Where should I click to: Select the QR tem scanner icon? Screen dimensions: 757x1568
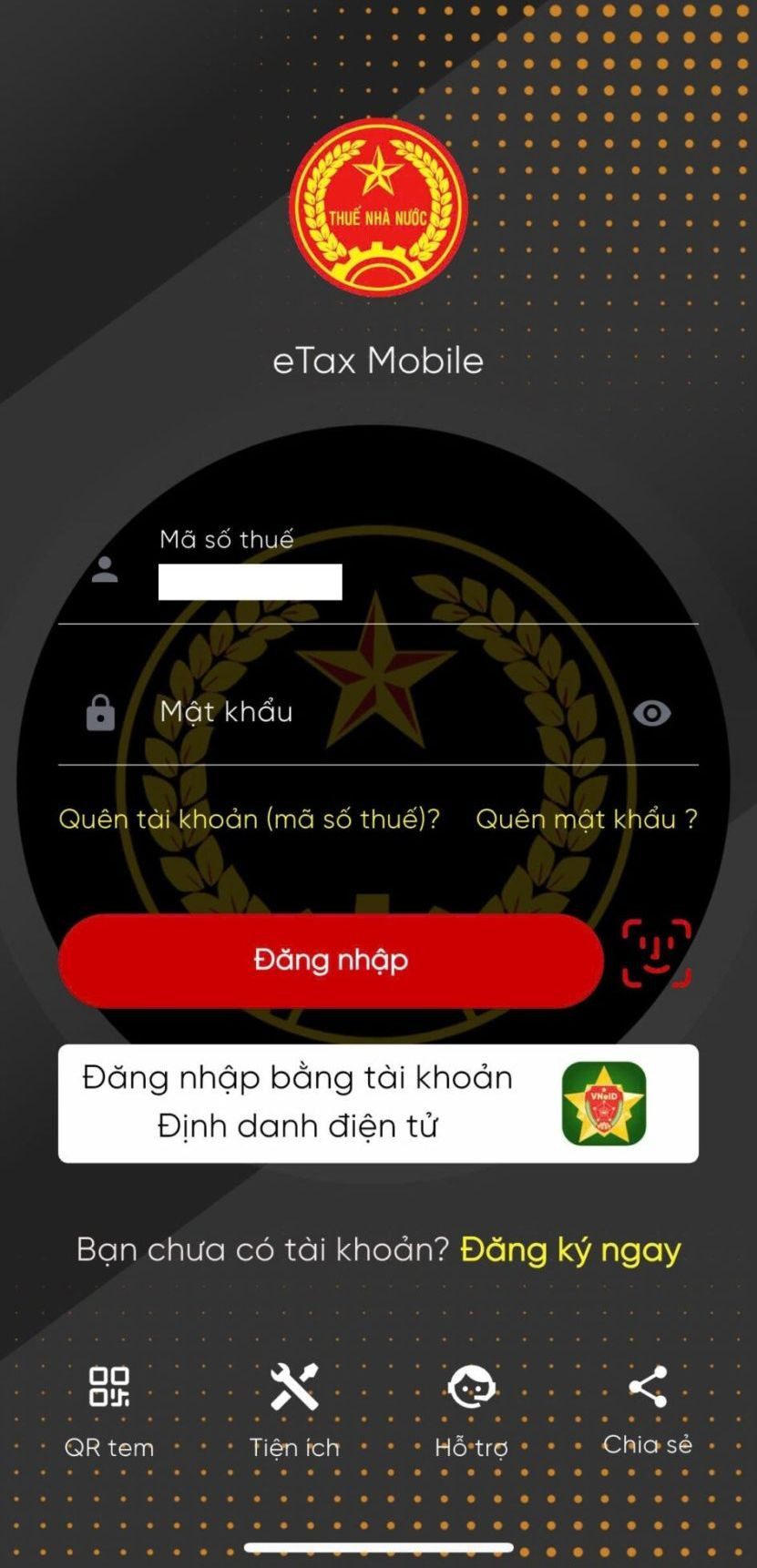pyautogui.click(x=108, y=1388)
